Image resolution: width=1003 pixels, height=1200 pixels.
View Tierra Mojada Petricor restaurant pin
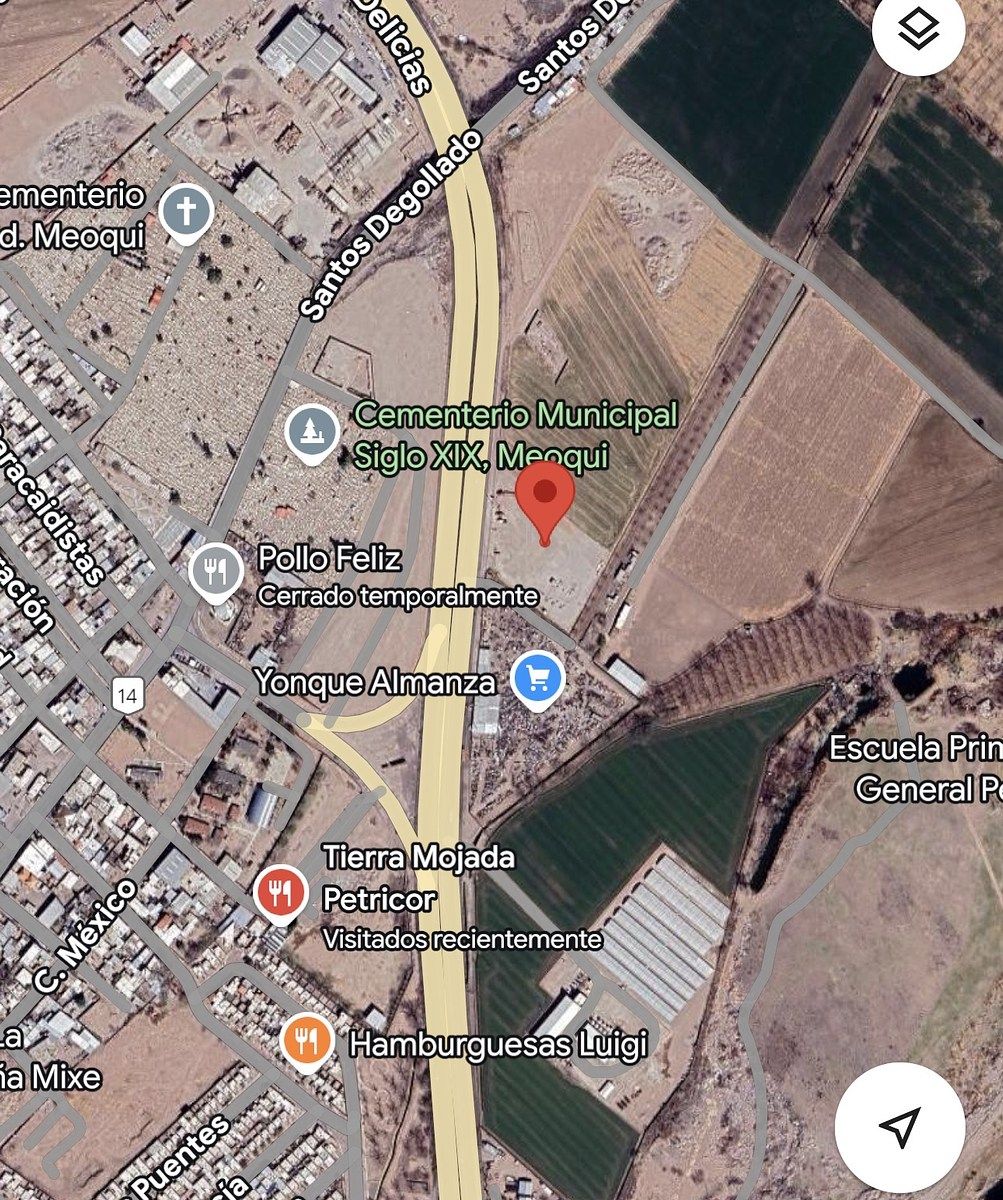click(x=282, y=892)
